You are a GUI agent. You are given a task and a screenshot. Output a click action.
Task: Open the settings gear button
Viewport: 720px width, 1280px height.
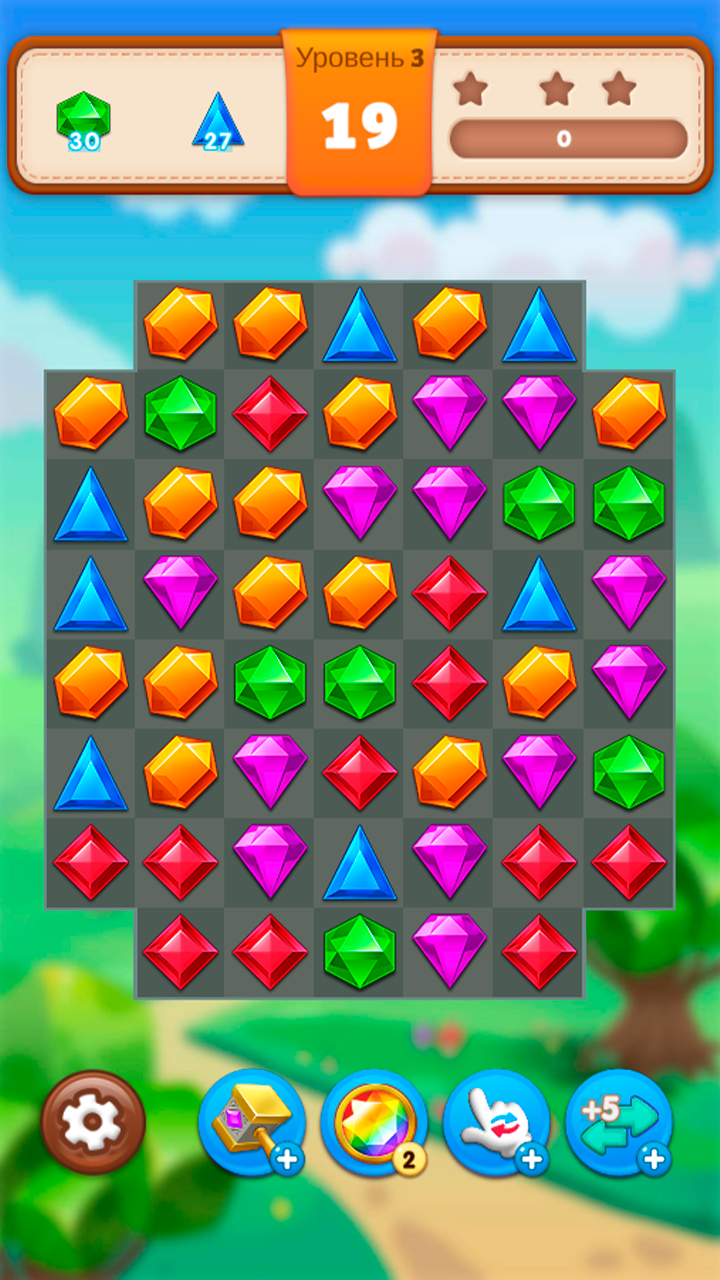pos(93,1123)
